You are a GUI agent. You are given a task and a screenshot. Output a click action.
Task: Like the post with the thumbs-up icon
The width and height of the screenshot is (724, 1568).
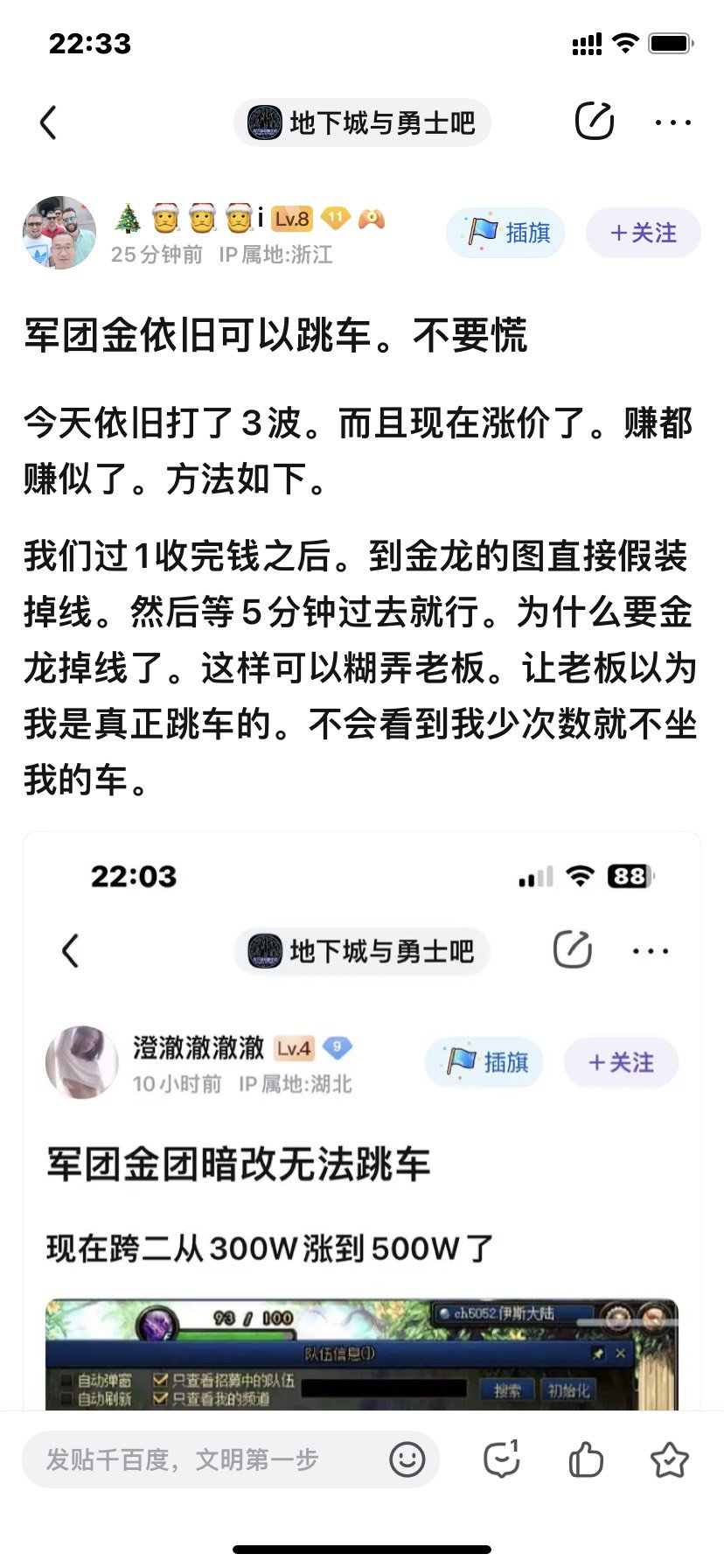[584, 1459]
